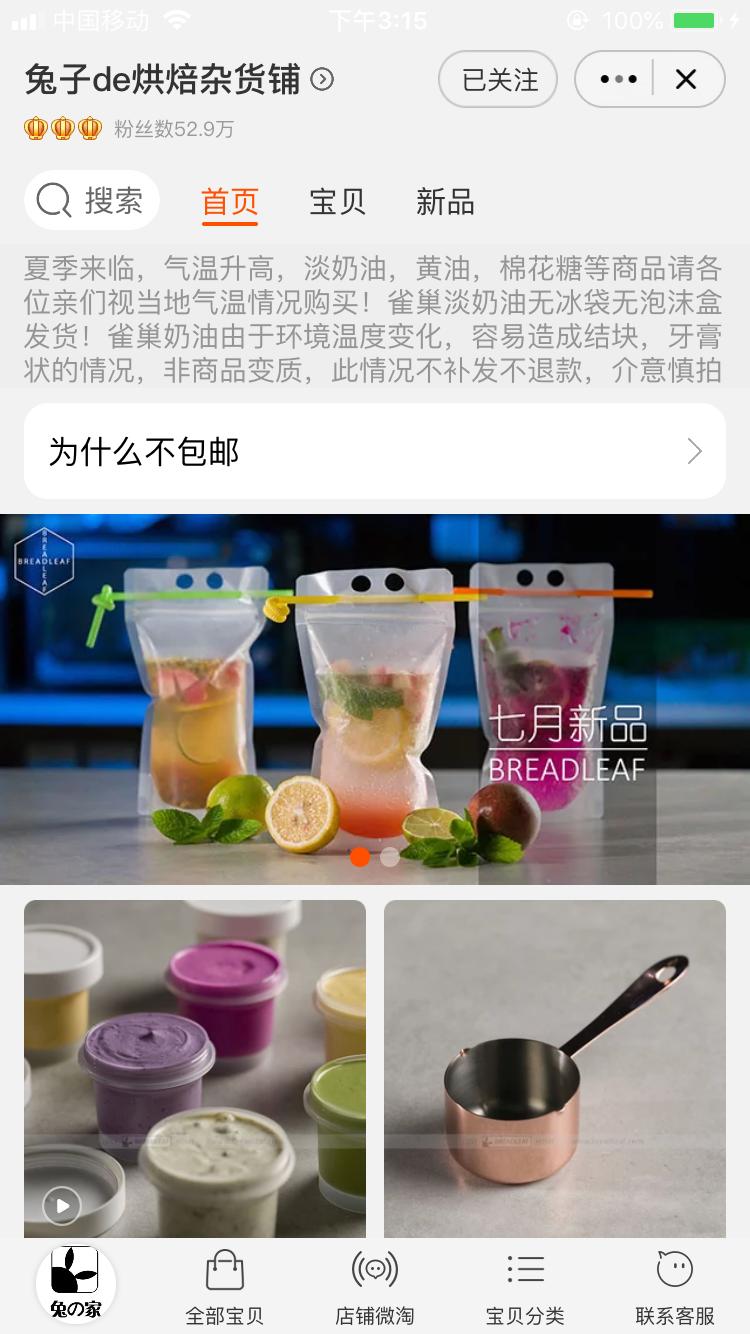The width and height of the screenshot is (750, 1334).
Task: Tap the 兔の家 shop home logo
Action: (76, 1283)
